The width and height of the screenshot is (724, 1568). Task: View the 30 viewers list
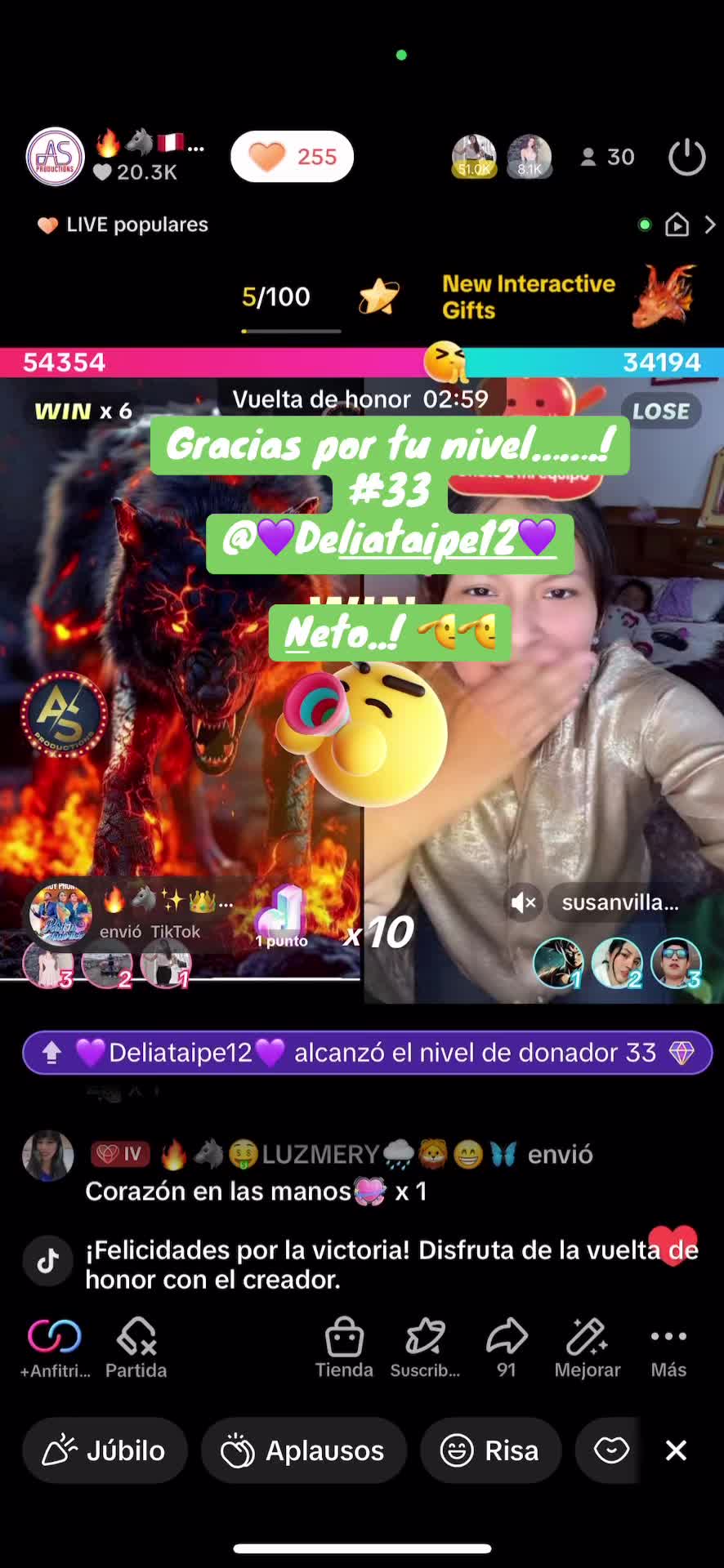tap(608, 157)
